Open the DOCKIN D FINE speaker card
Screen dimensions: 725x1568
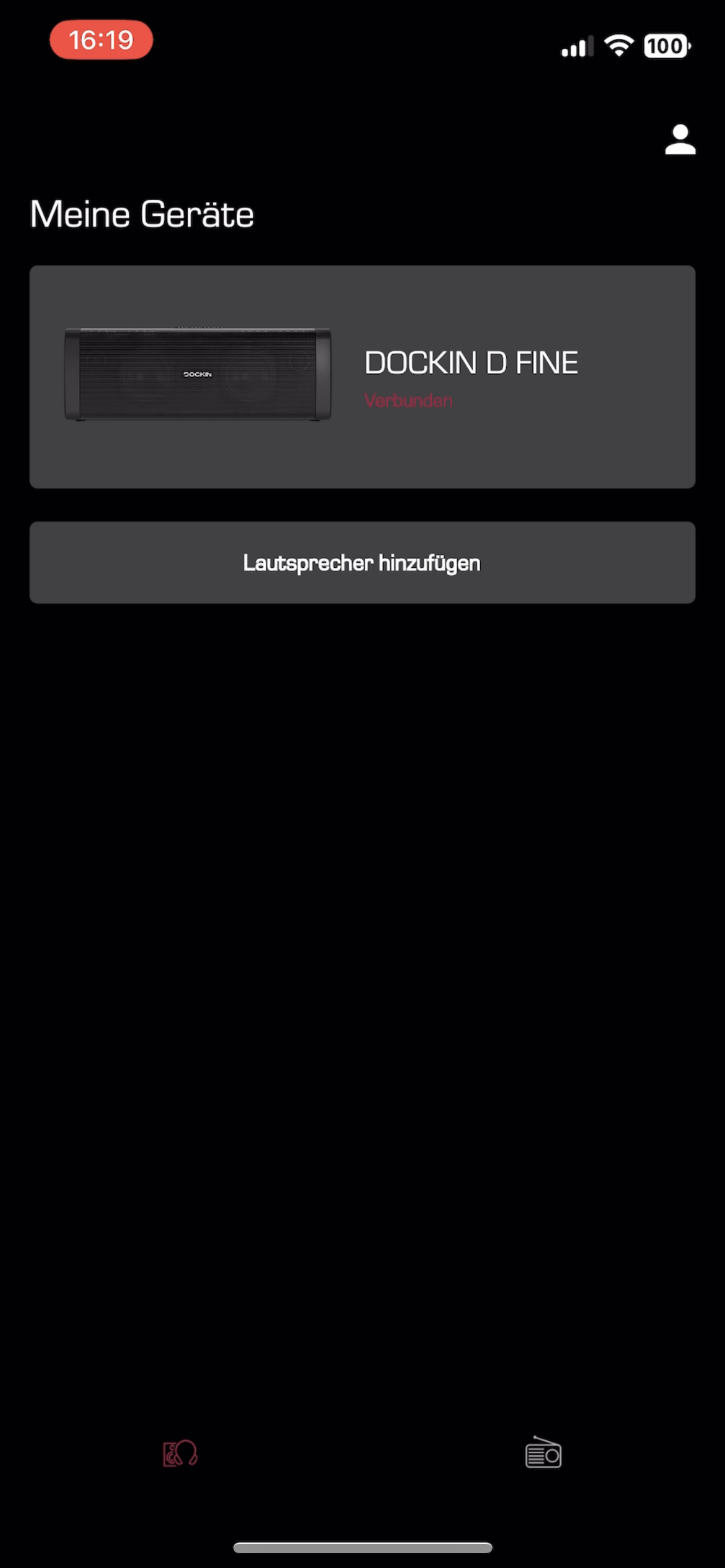362,377
